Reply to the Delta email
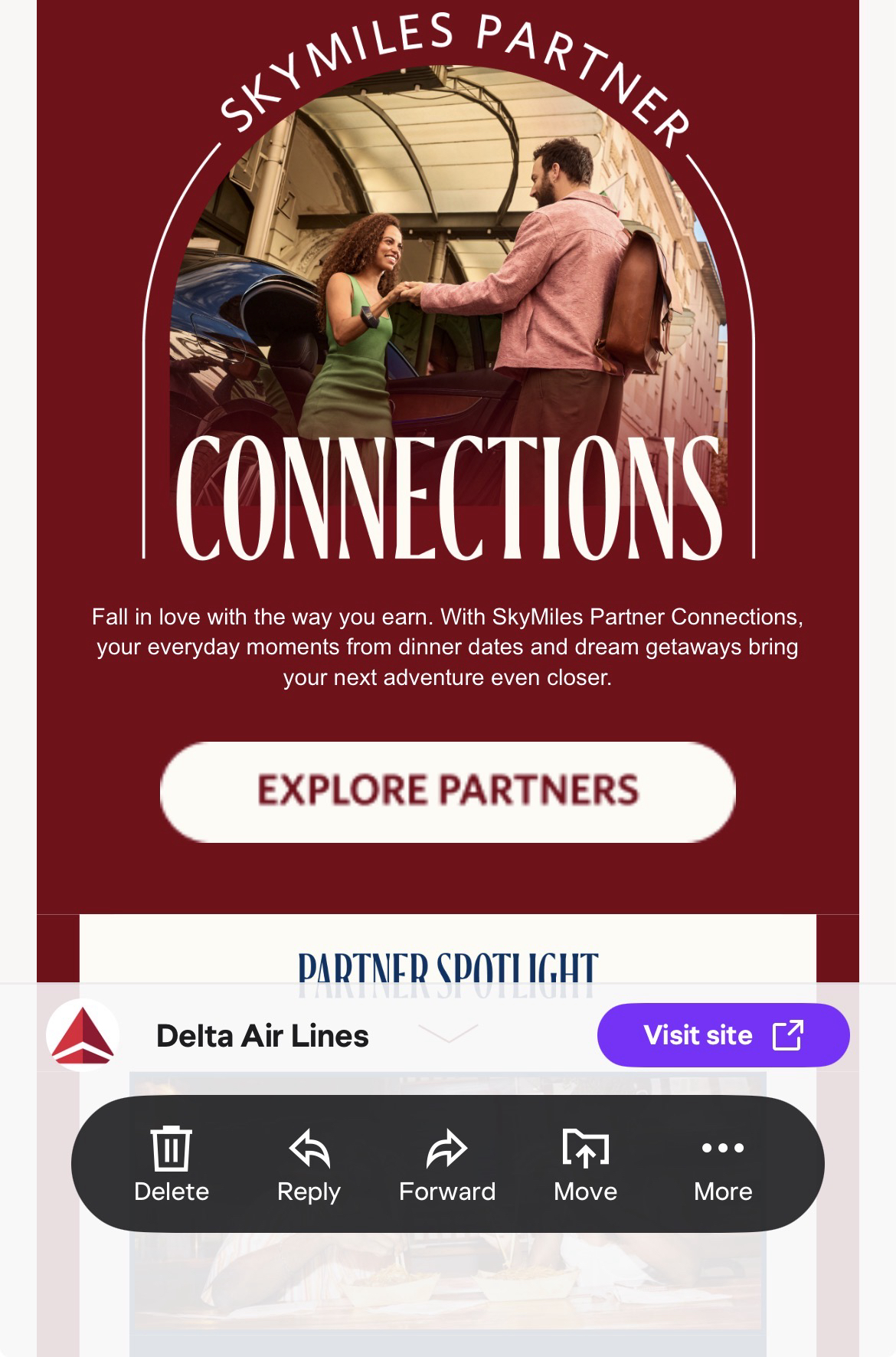Screen dimensions: 896x1357 [309, 1163]
